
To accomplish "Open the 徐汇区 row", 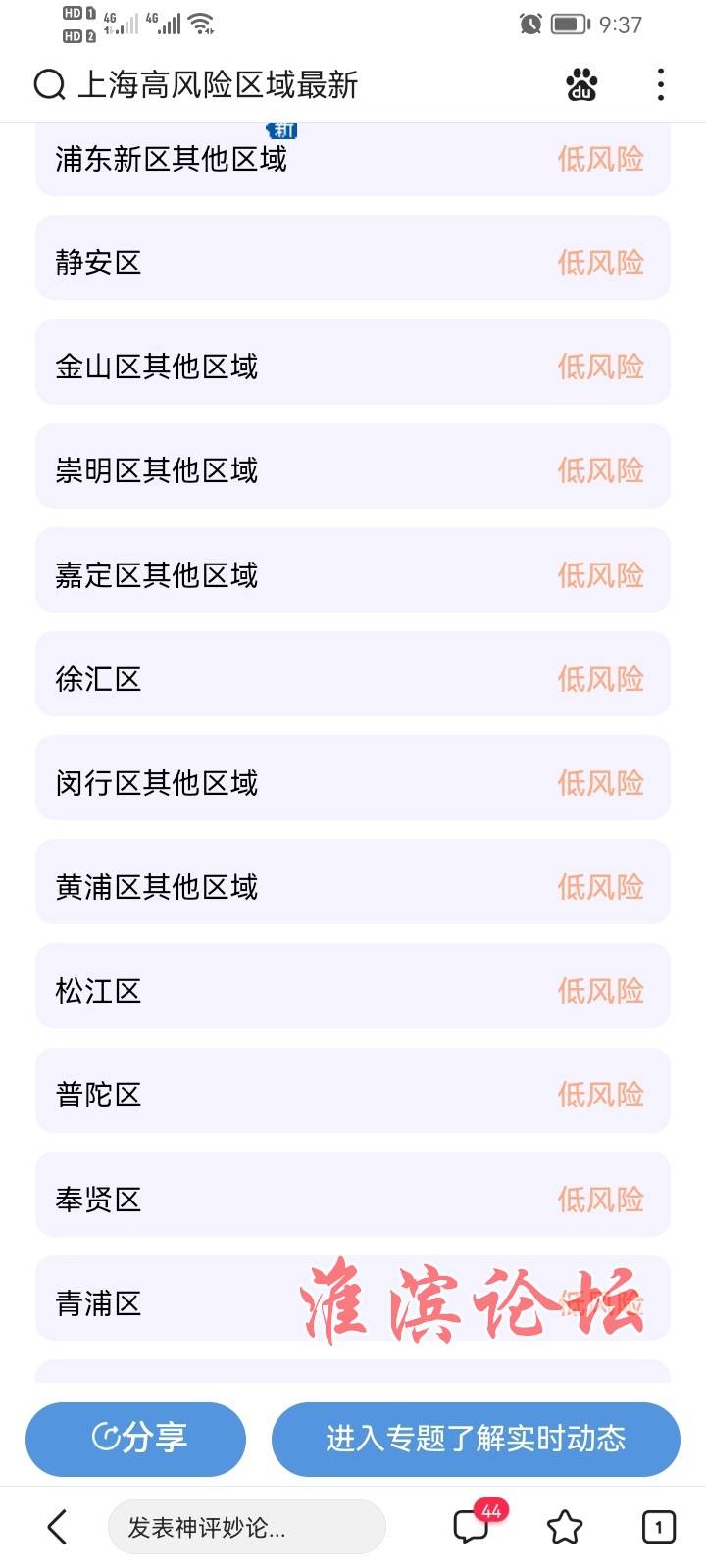I will [353, 678].
